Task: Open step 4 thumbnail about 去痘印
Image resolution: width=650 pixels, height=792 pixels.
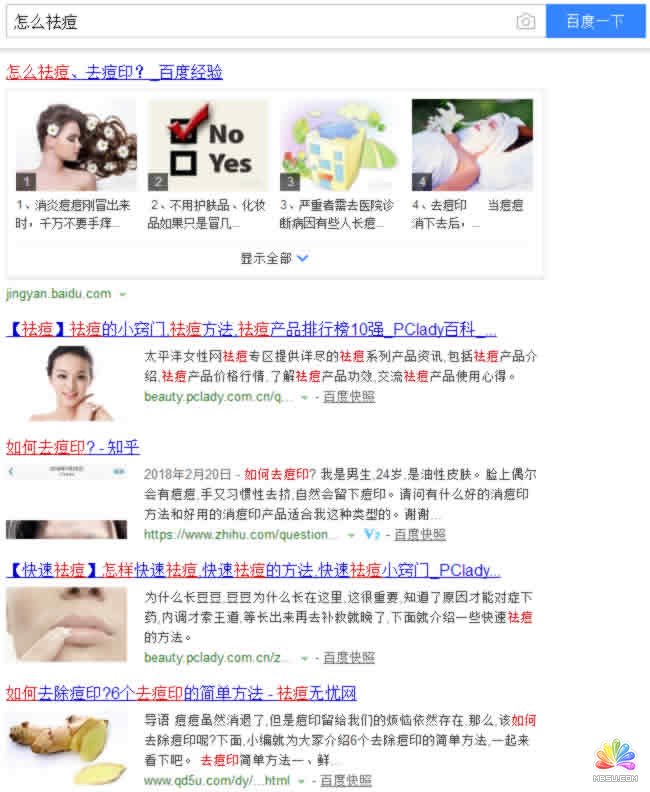Action: pos(472,145)
